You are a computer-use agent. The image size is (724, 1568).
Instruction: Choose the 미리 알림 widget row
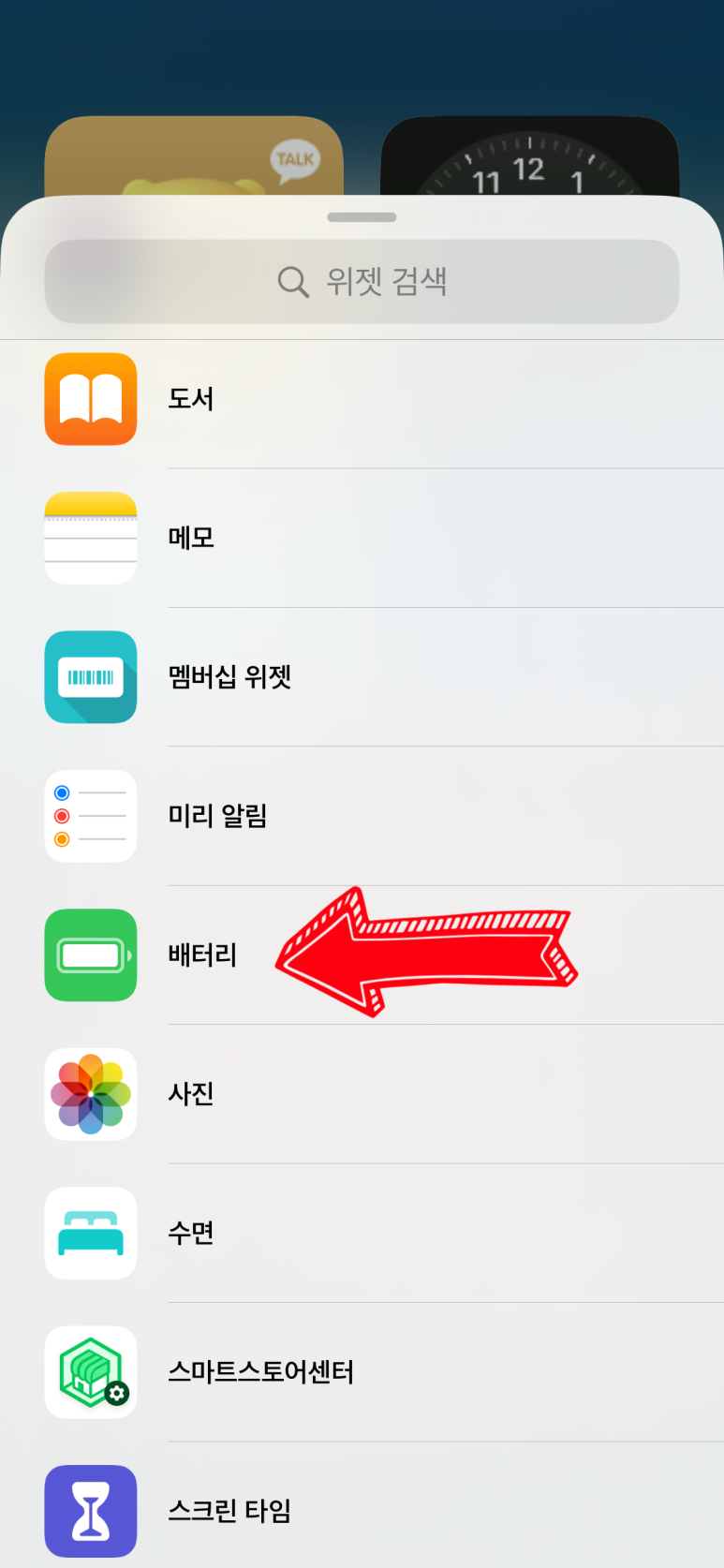[362, 816]
